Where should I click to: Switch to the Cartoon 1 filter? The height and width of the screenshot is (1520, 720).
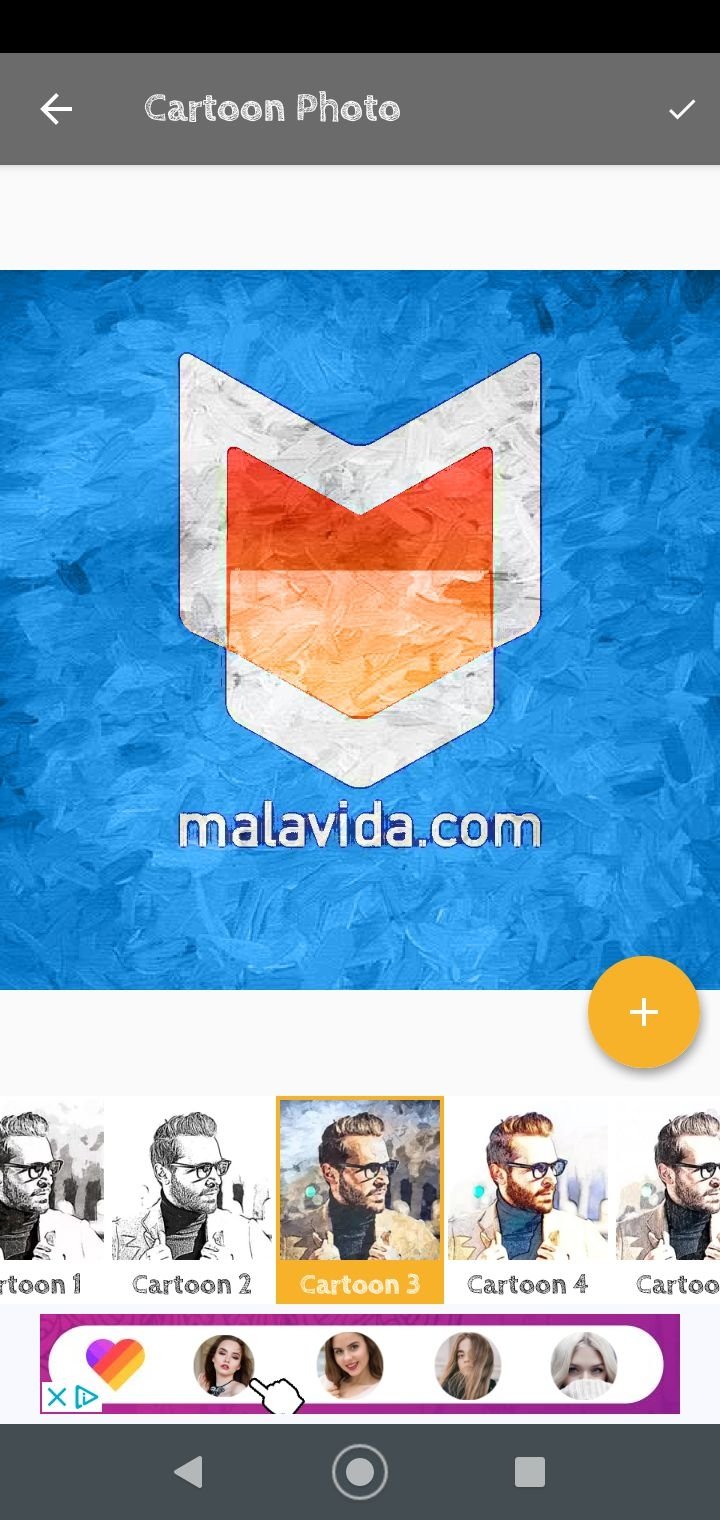[x=52, y=1199]
